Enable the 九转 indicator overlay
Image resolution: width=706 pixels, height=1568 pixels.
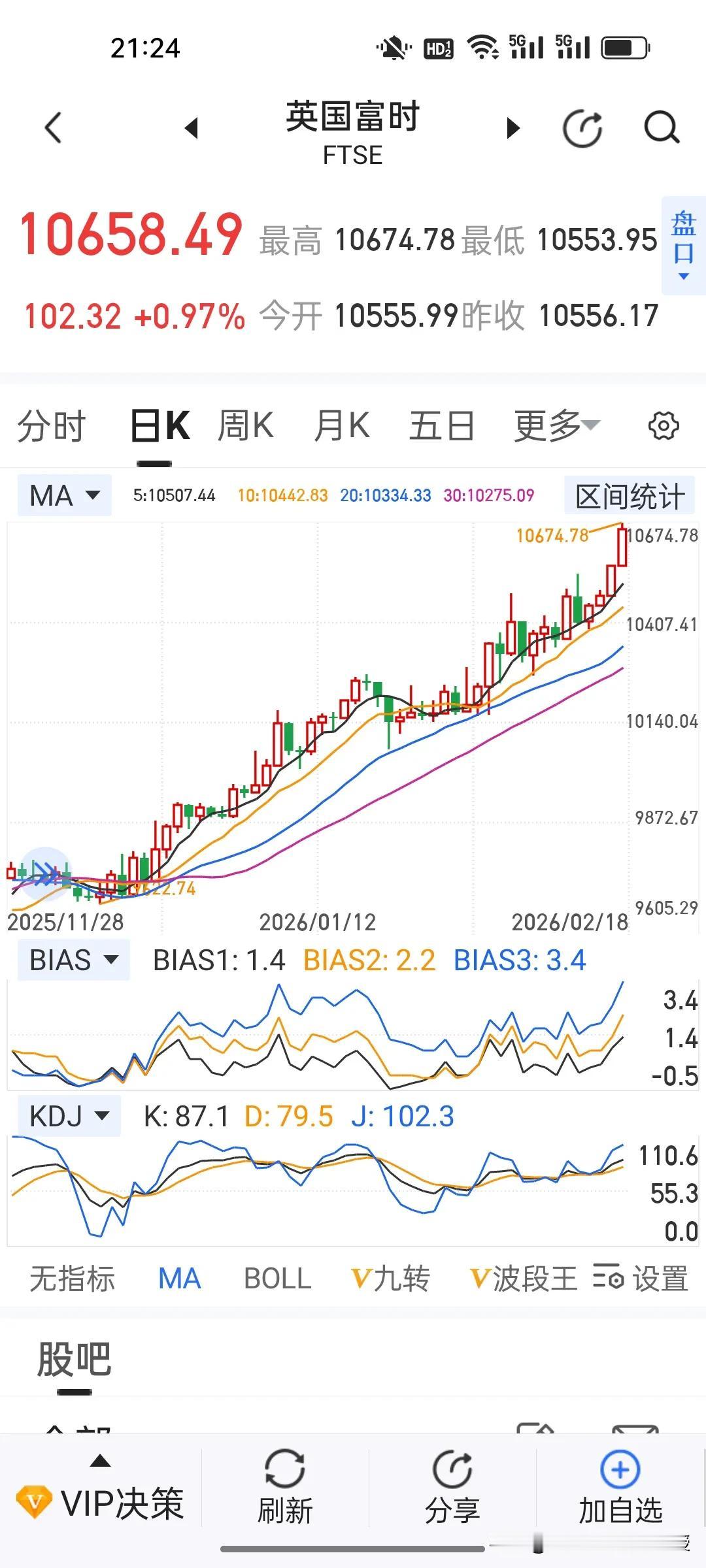click(390, 1278)
